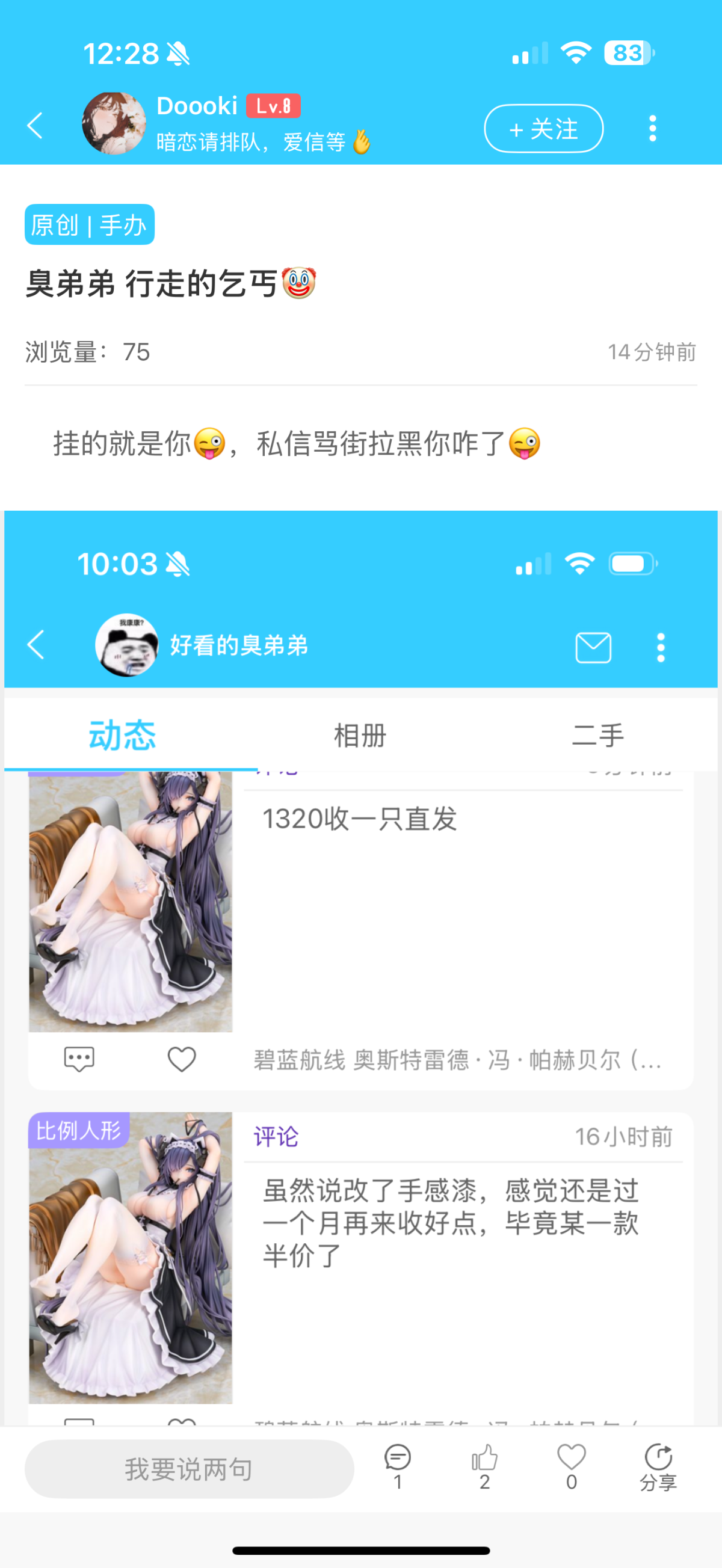
Task: Open the top overflow menu
Action: [x=653, y=129]
